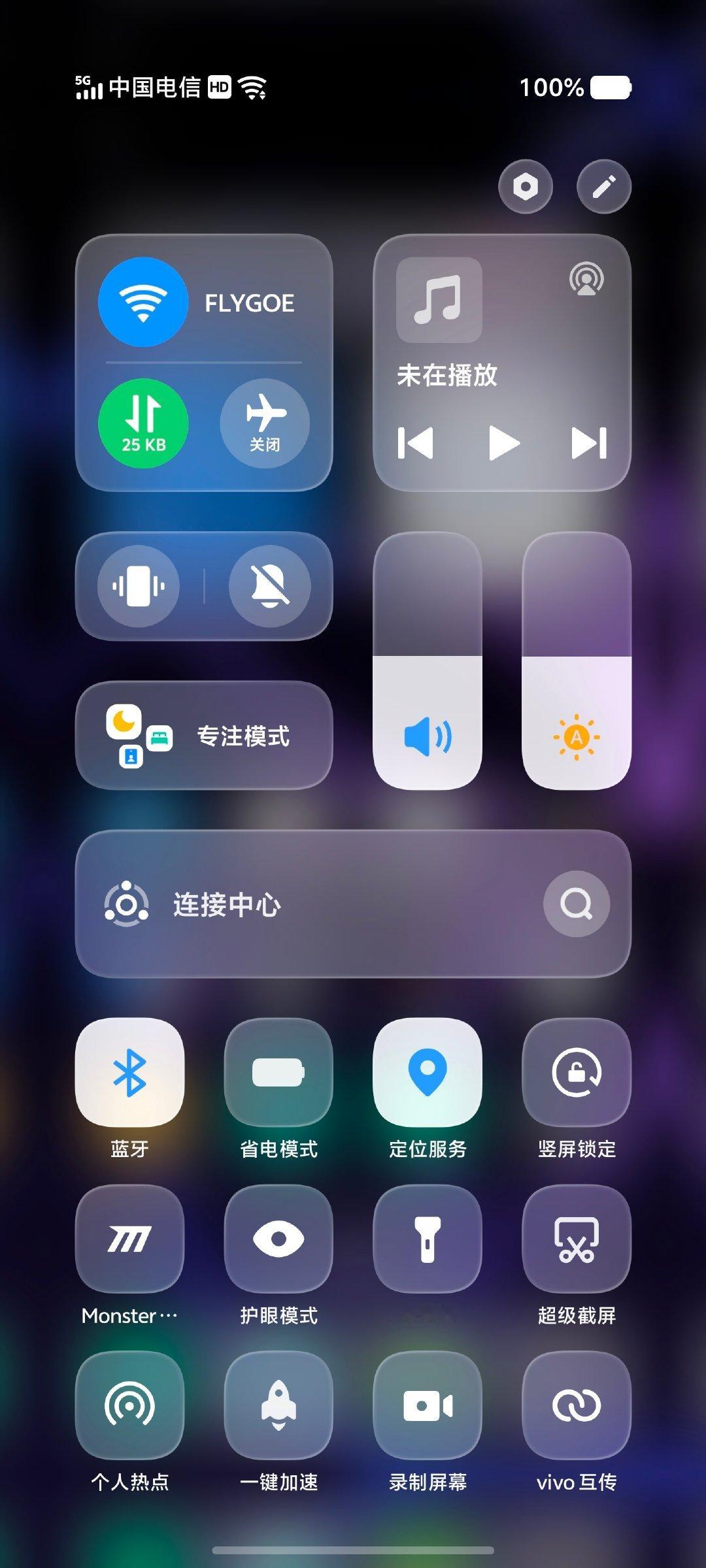Toggle mobile data showing 25 KB
The image size is (706, 1568).
click(x=143, y=423)
